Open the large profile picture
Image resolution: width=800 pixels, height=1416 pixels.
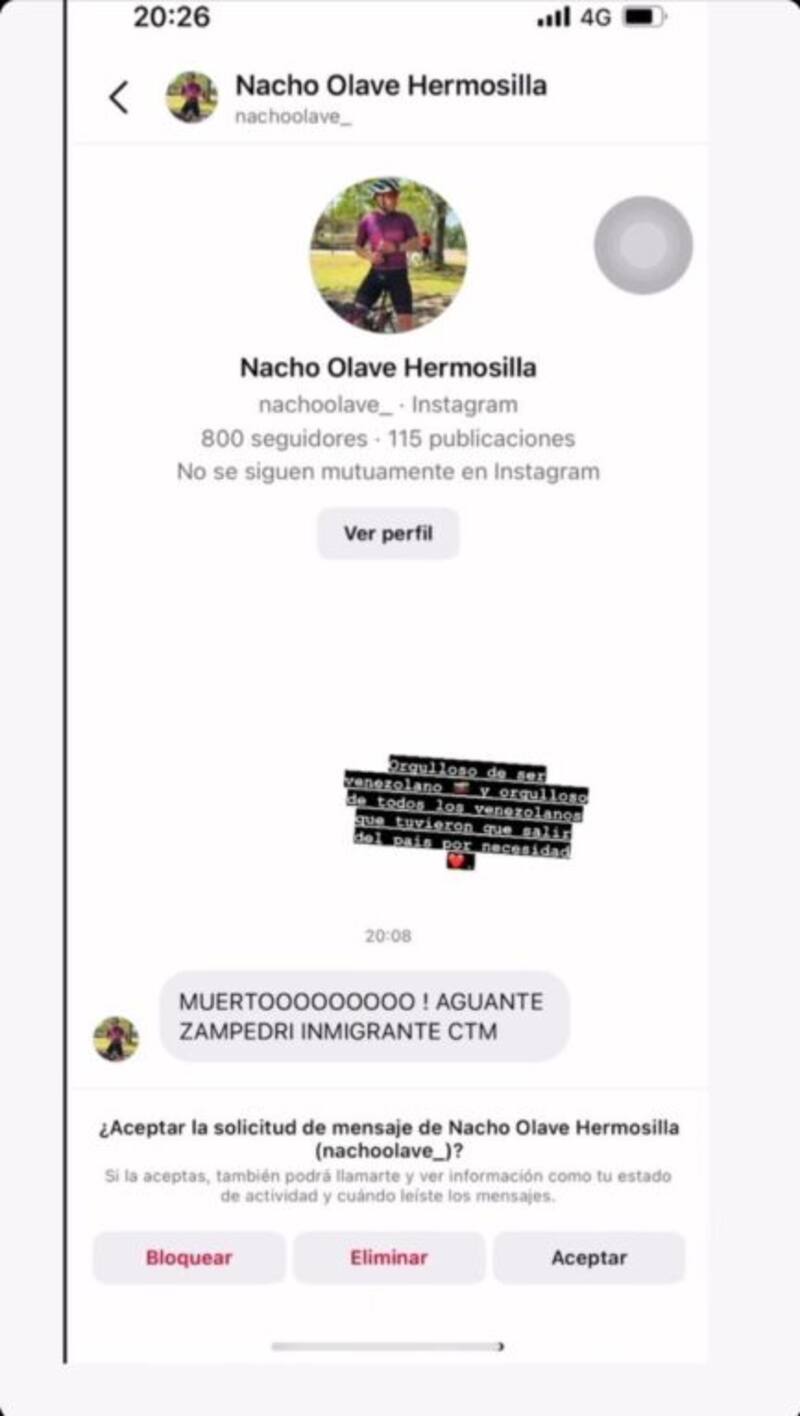[x=388, y=255]
